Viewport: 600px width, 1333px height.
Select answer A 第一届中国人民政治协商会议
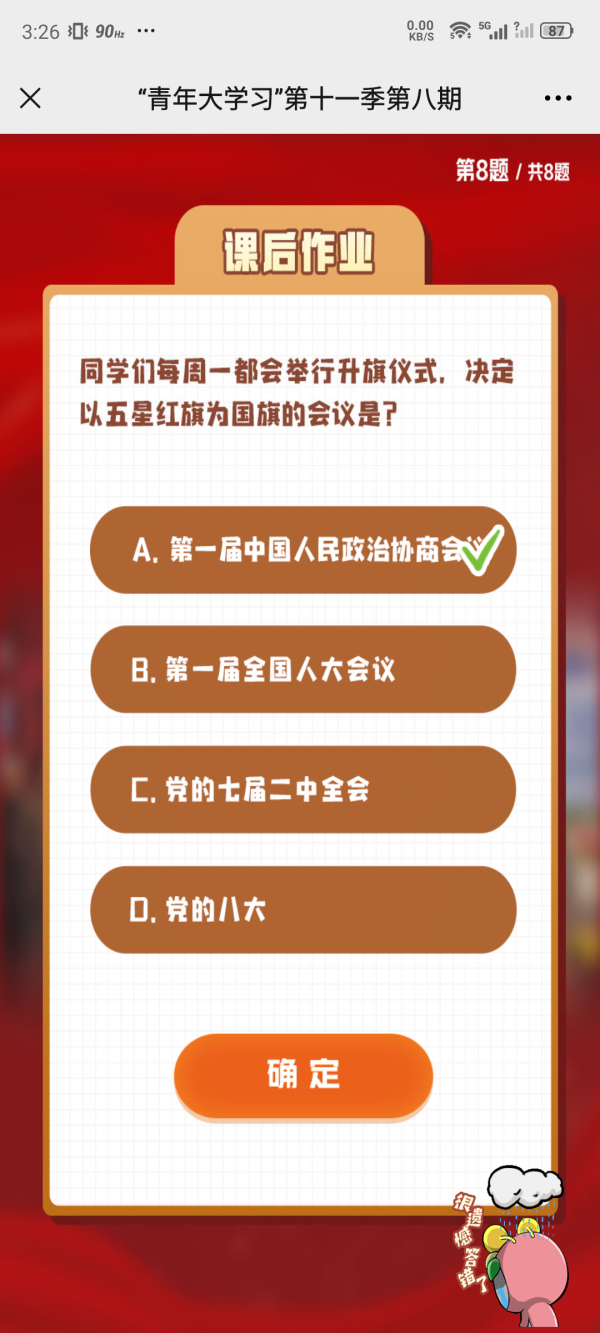302,550
